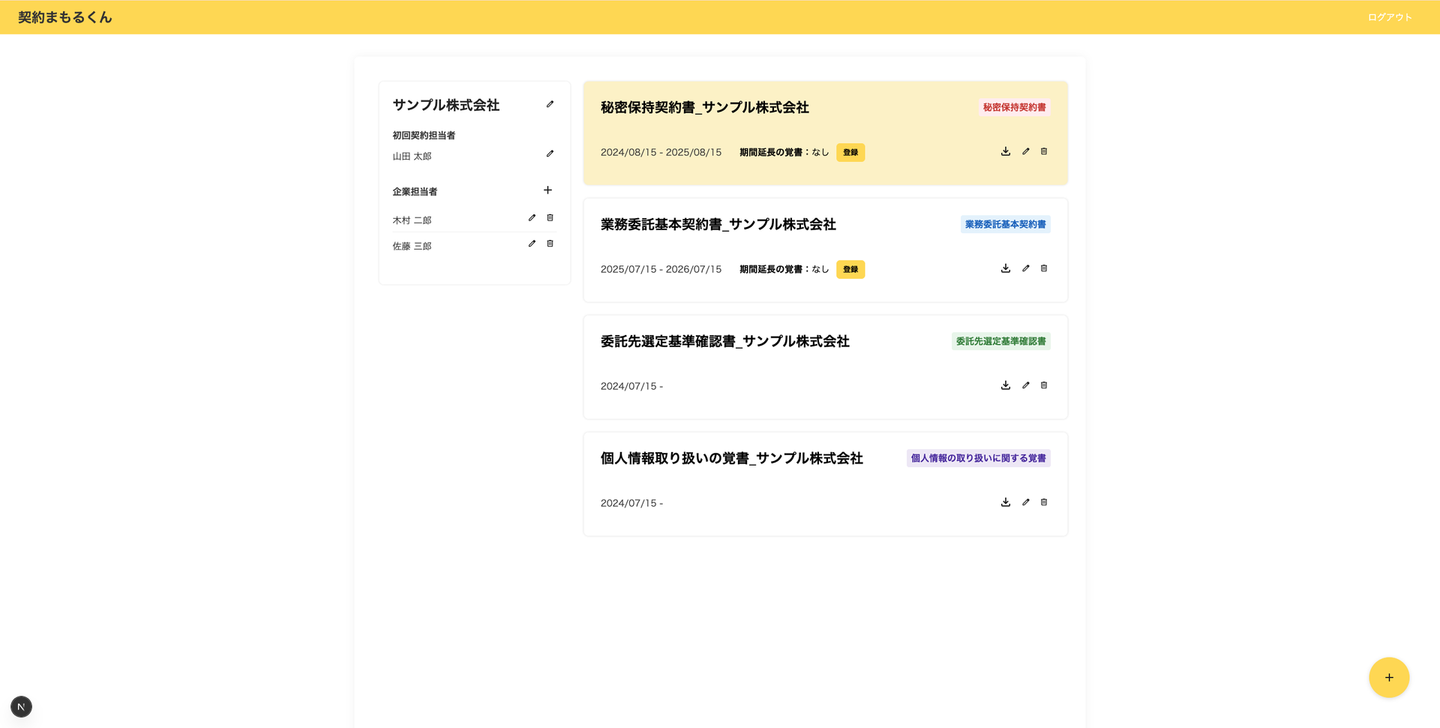Tap 登録 on the 秘密保持契約書 card
The image size is (1440, 728).
tap(850, 153)
